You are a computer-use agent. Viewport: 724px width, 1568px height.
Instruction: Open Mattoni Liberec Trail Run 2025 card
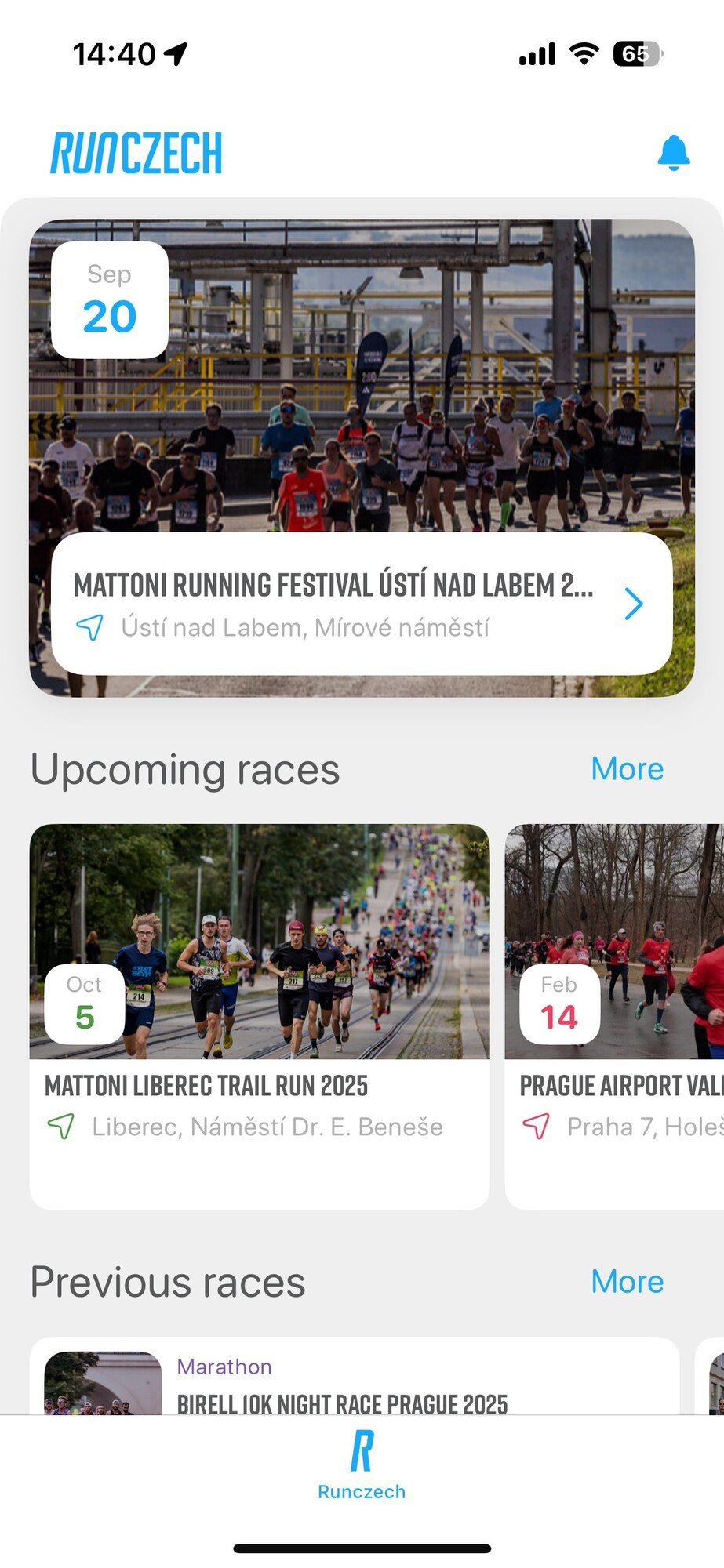coord(260,1016)
